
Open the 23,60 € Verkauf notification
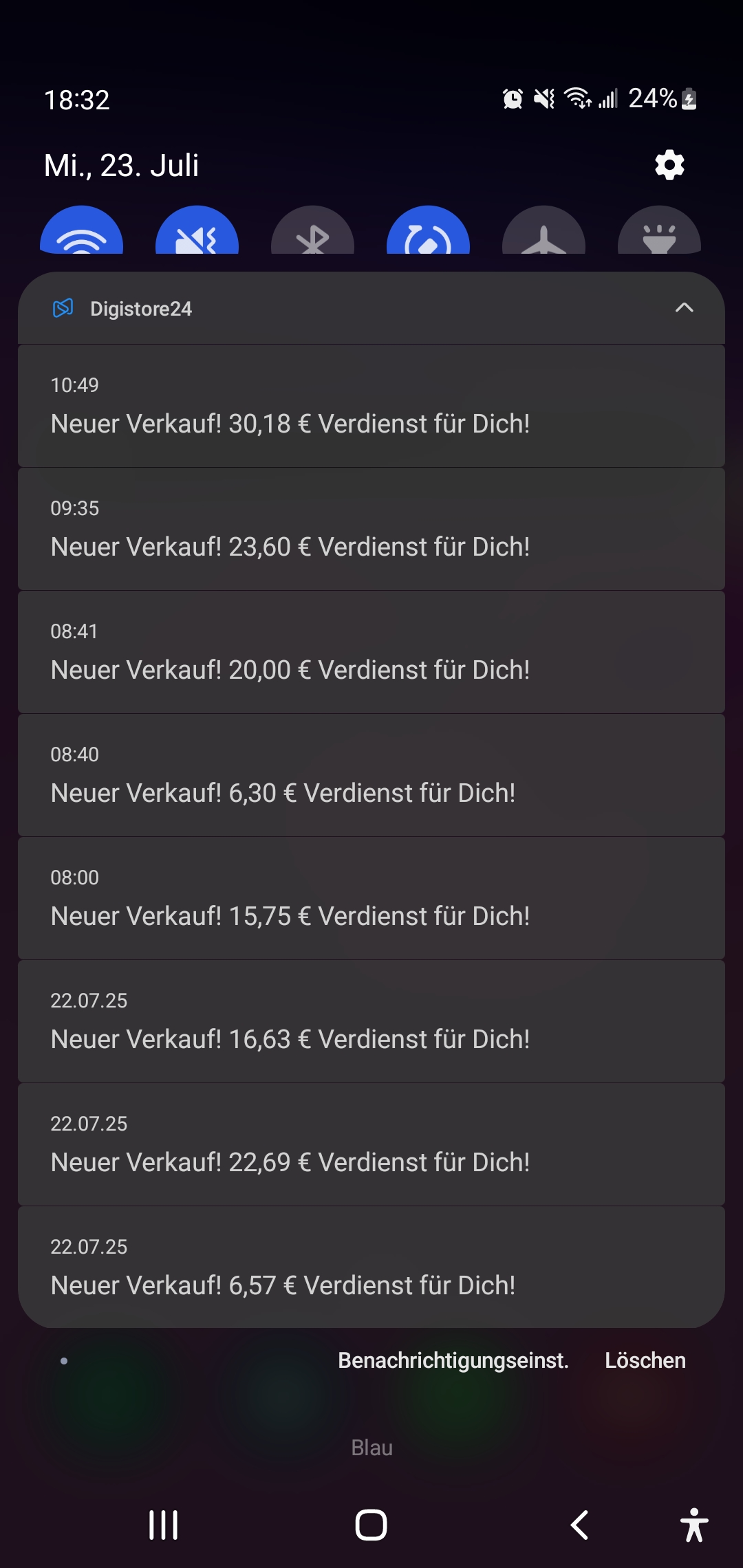[371, 530]
